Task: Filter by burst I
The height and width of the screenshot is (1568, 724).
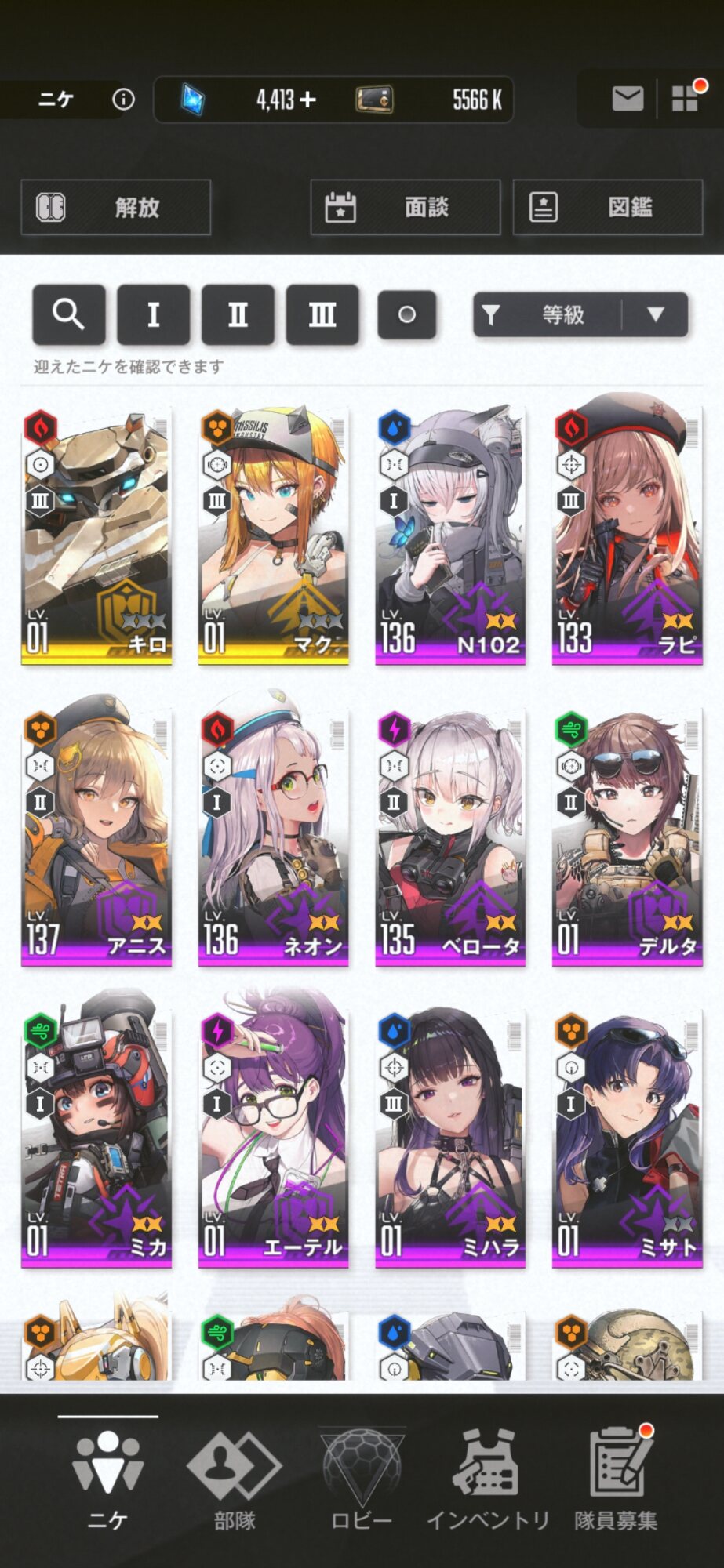Action: point(154,314)
